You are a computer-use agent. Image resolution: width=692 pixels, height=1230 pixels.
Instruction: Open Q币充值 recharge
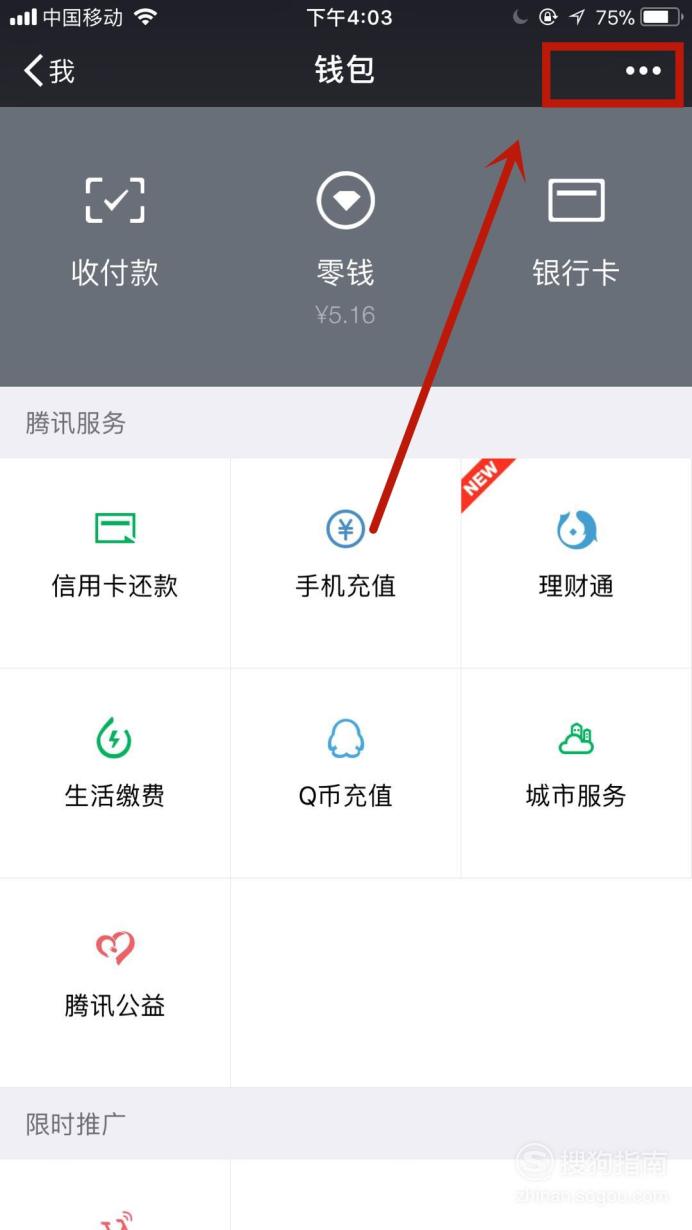click(346, 773)
